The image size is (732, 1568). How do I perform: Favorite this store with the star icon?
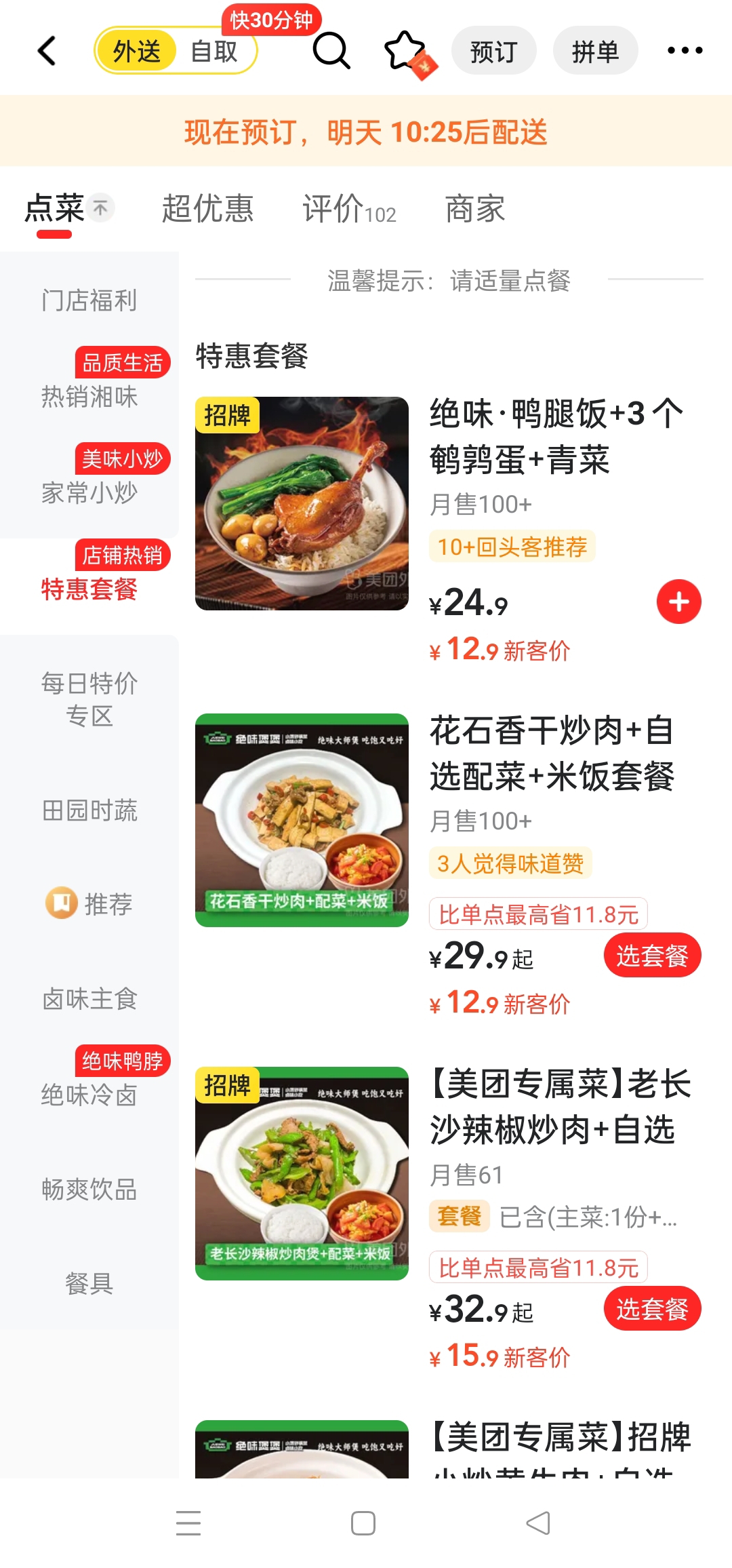click(405, 50)
